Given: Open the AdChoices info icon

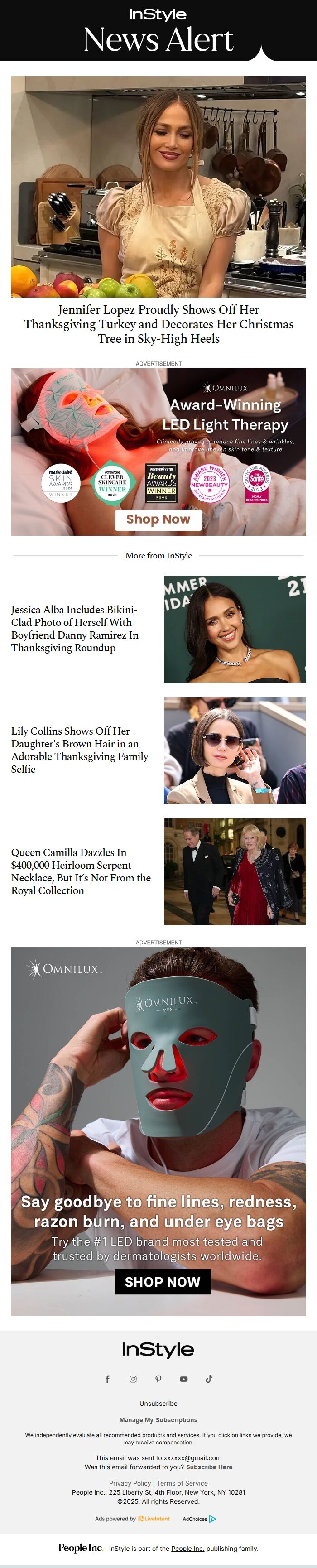Looking at the screenshot, I should 212,1518.
